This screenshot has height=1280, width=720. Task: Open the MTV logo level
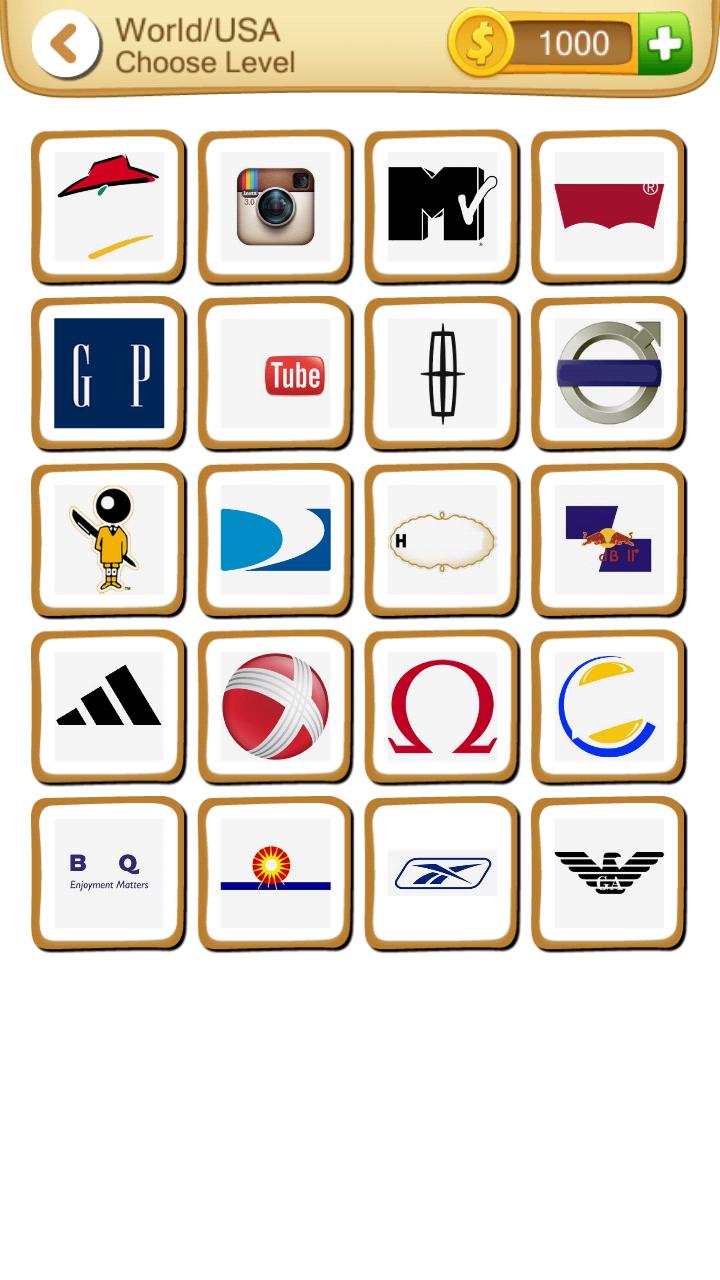[441, 207]
